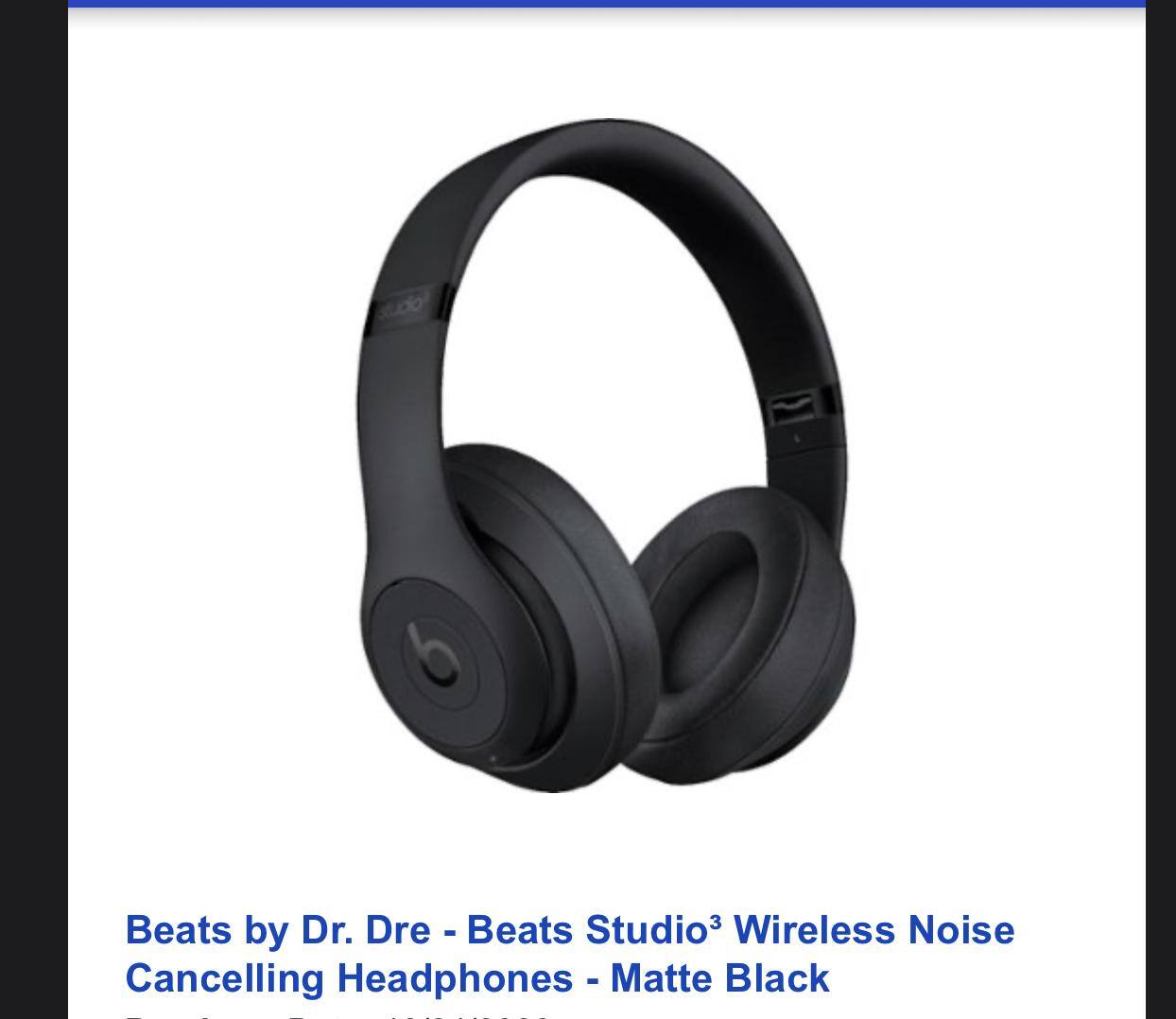View the Beats headphones product image
This screenshot has width=1176, height=1019.
click(x=605, y=456)
